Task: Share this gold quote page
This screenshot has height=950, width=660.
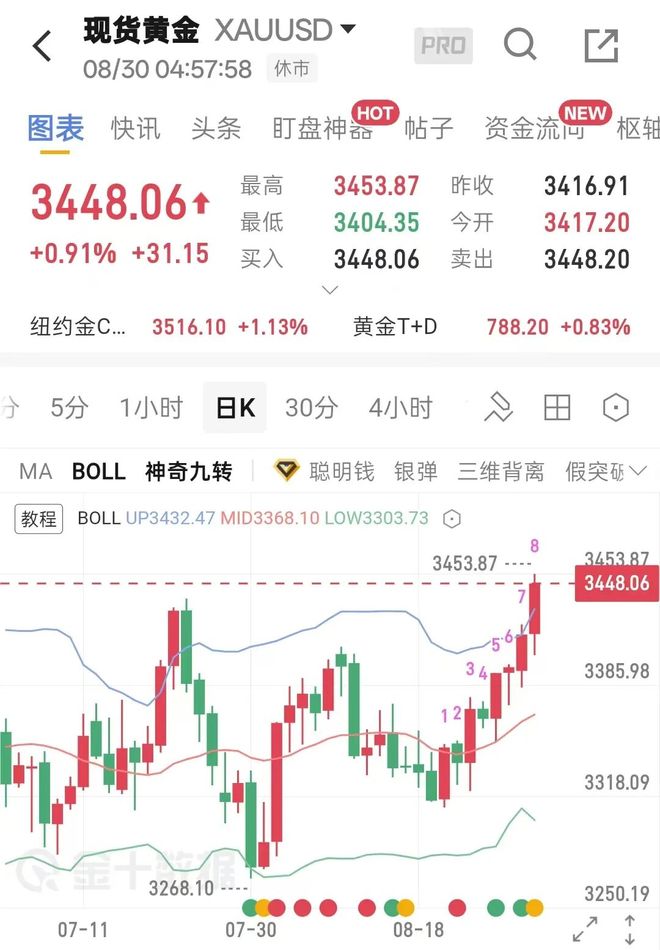Action: pos(601,45)
